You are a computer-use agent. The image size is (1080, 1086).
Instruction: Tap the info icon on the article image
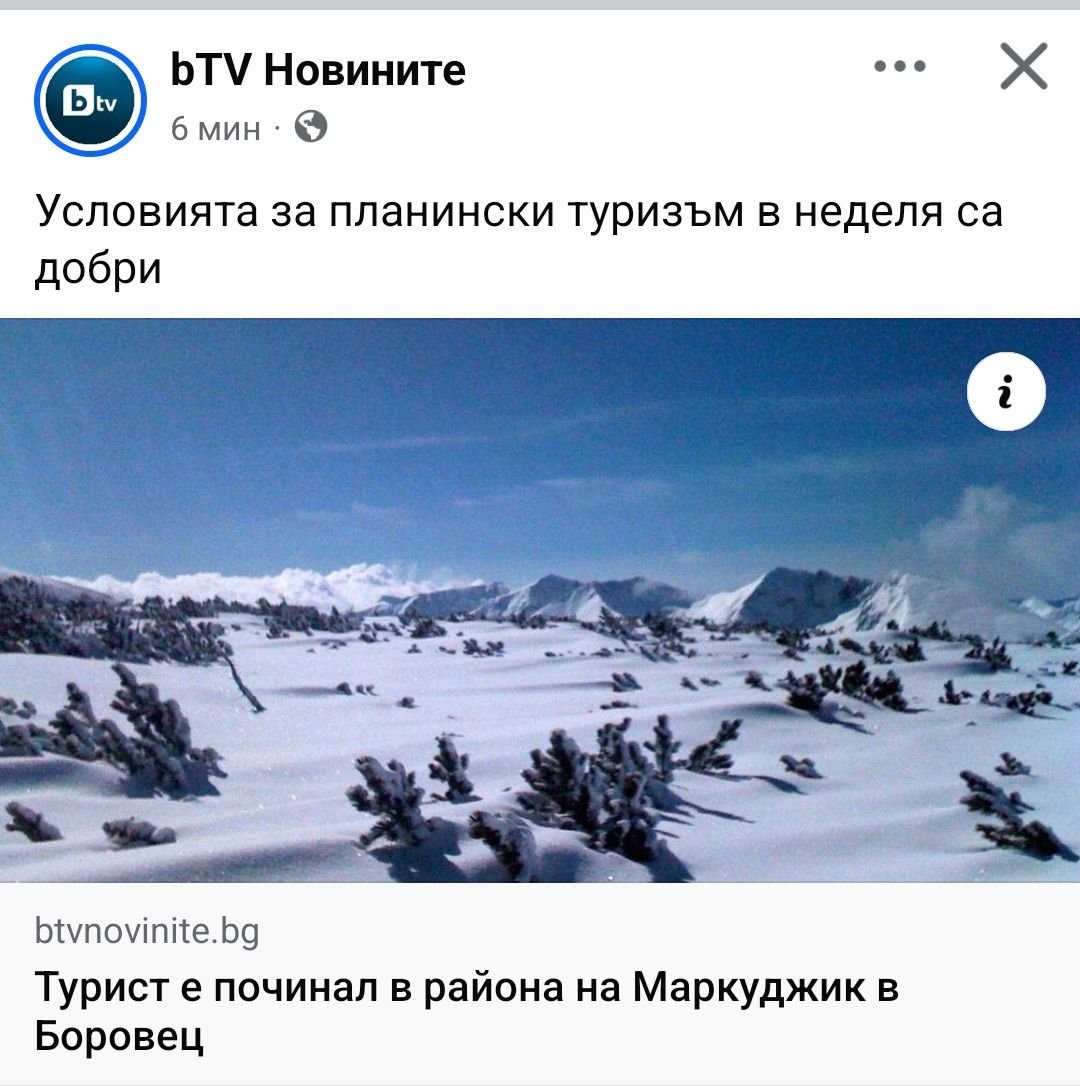(1006, 391)
